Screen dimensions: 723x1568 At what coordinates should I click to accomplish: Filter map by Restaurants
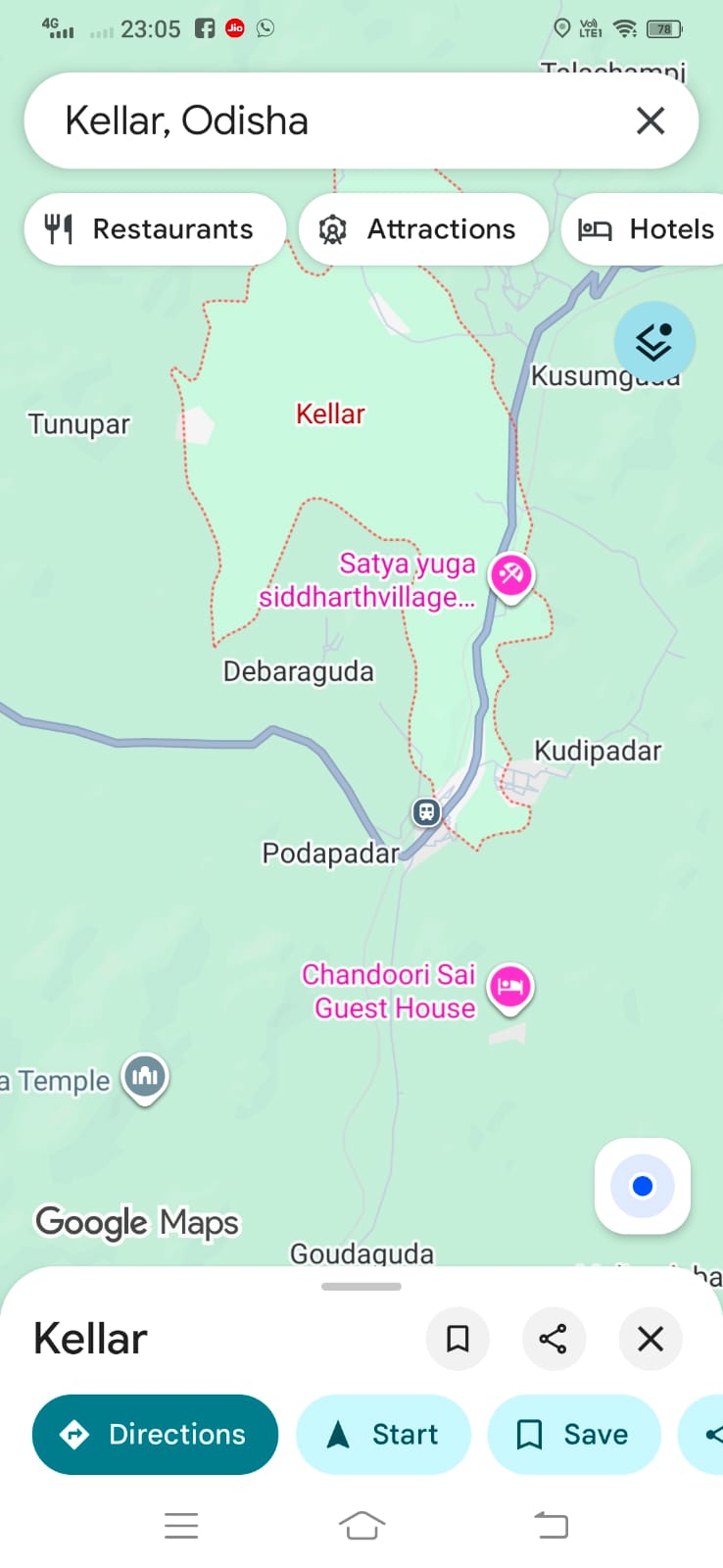155,229
